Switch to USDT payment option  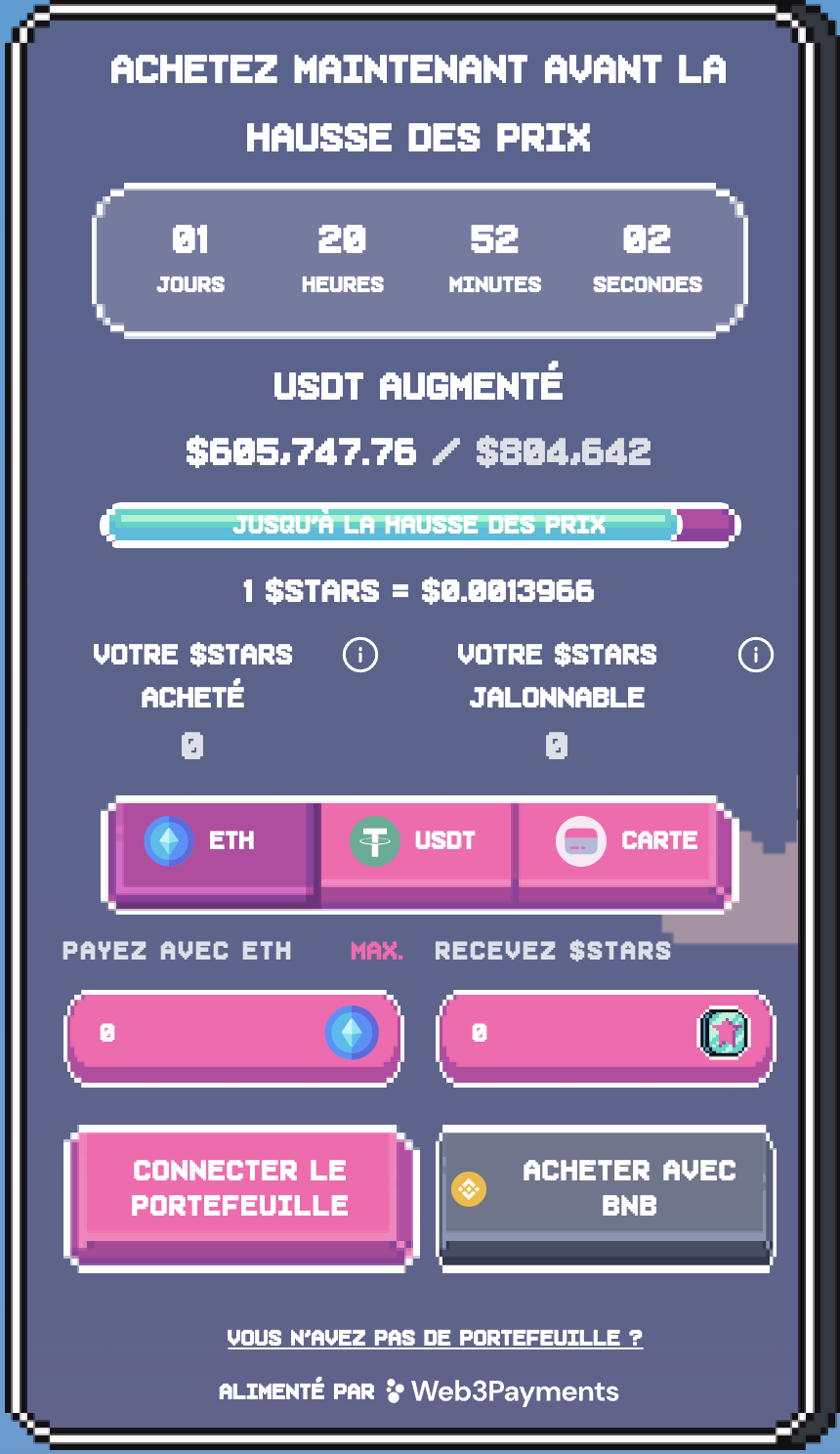tap(416, 841)
